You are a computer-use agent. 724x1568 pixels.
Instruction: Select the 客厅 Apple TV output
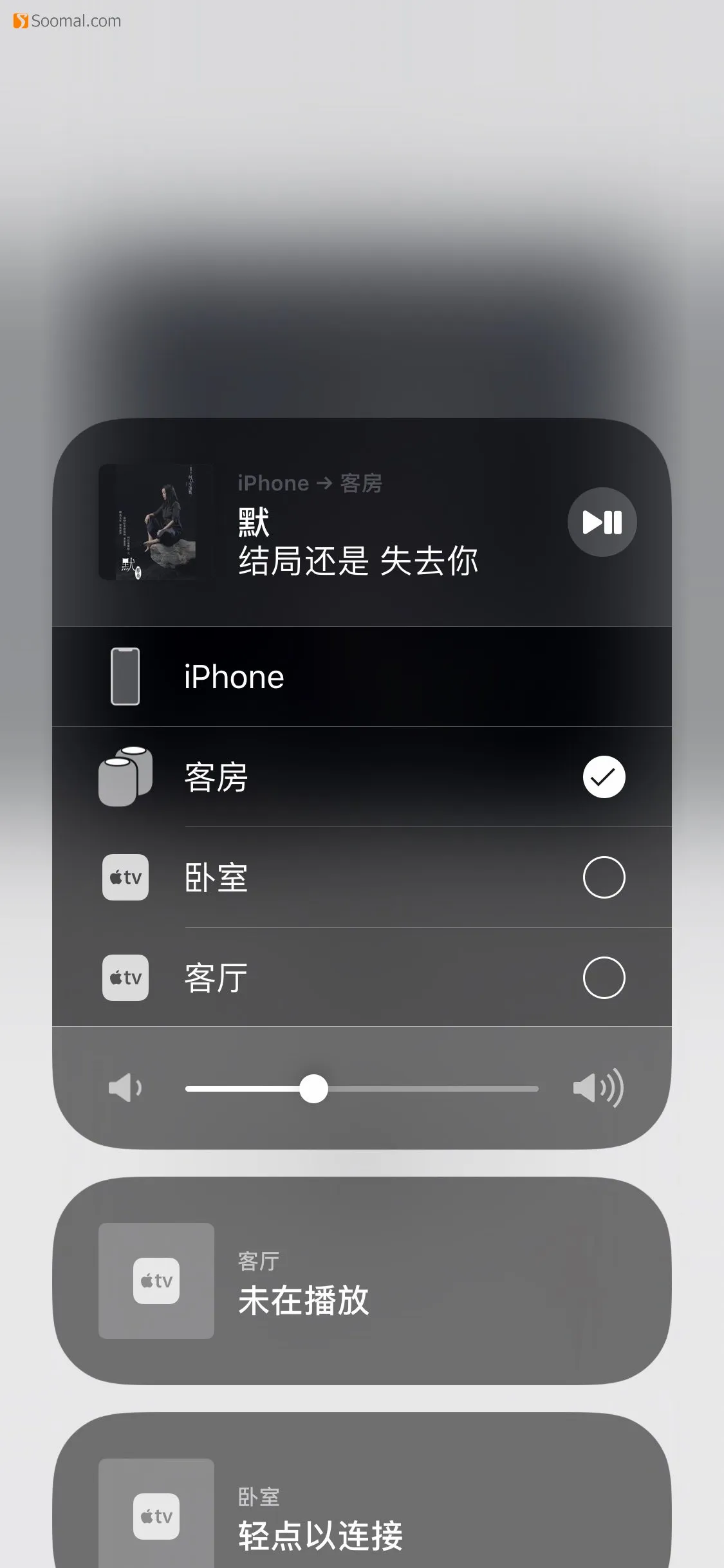603,978
